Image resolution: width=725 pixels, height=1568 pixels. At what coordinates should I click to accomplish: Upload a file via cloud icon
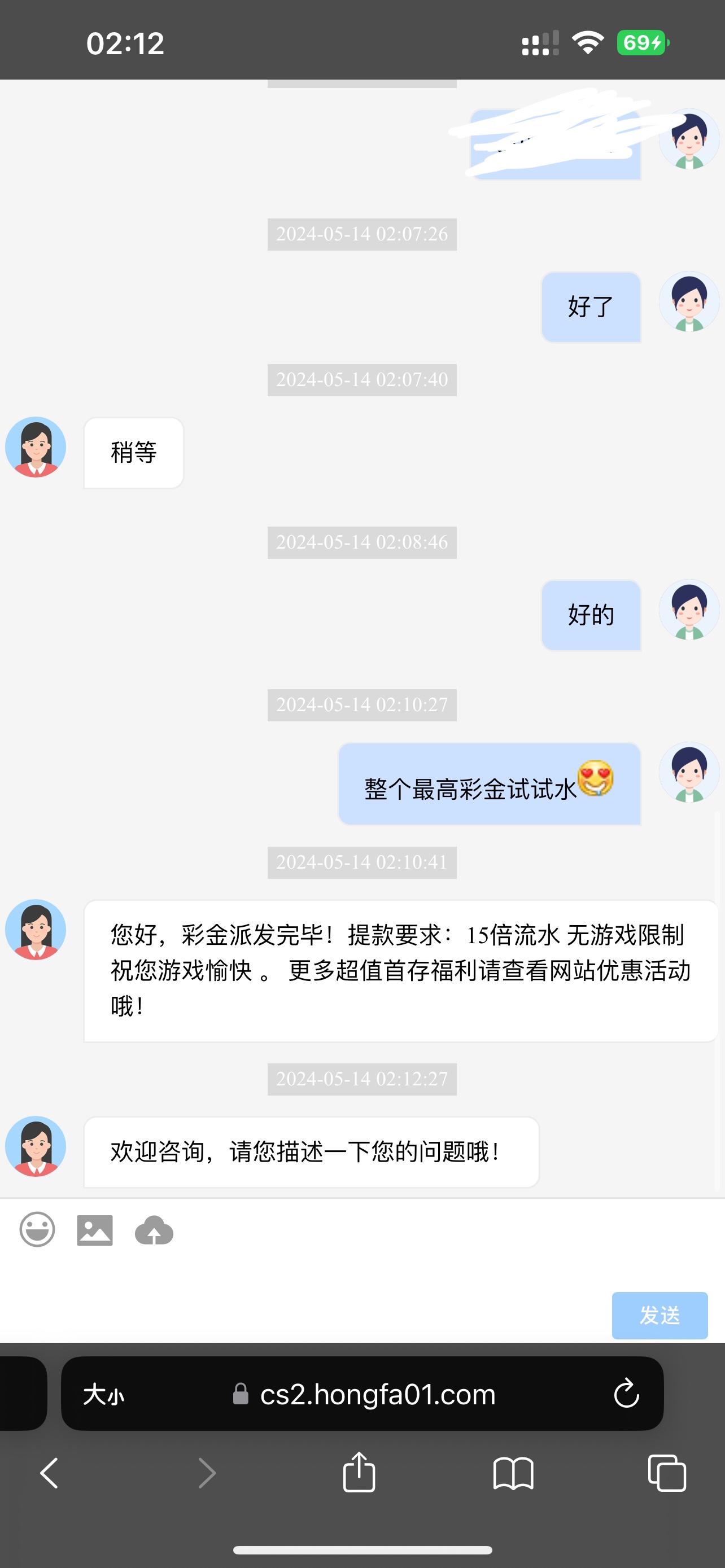[154, 1230]
